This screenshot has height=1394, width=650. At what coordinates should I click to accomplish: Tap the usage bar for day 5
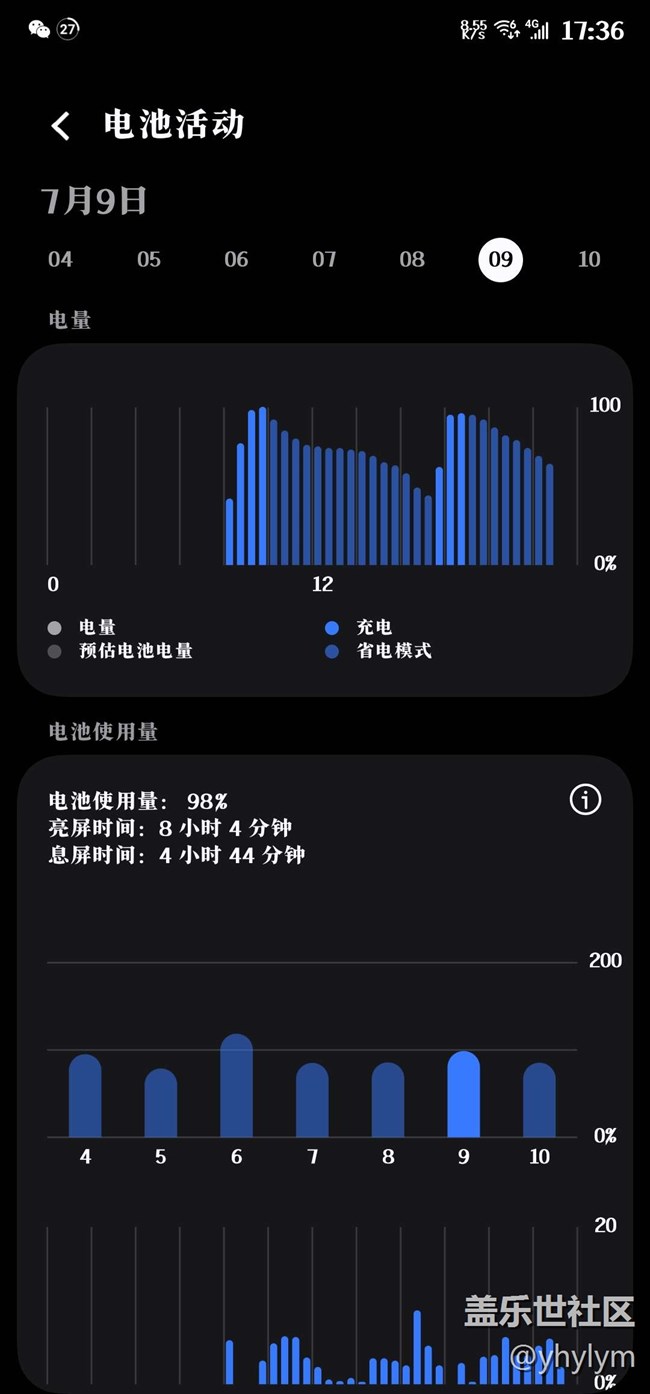coord(161,1103)
